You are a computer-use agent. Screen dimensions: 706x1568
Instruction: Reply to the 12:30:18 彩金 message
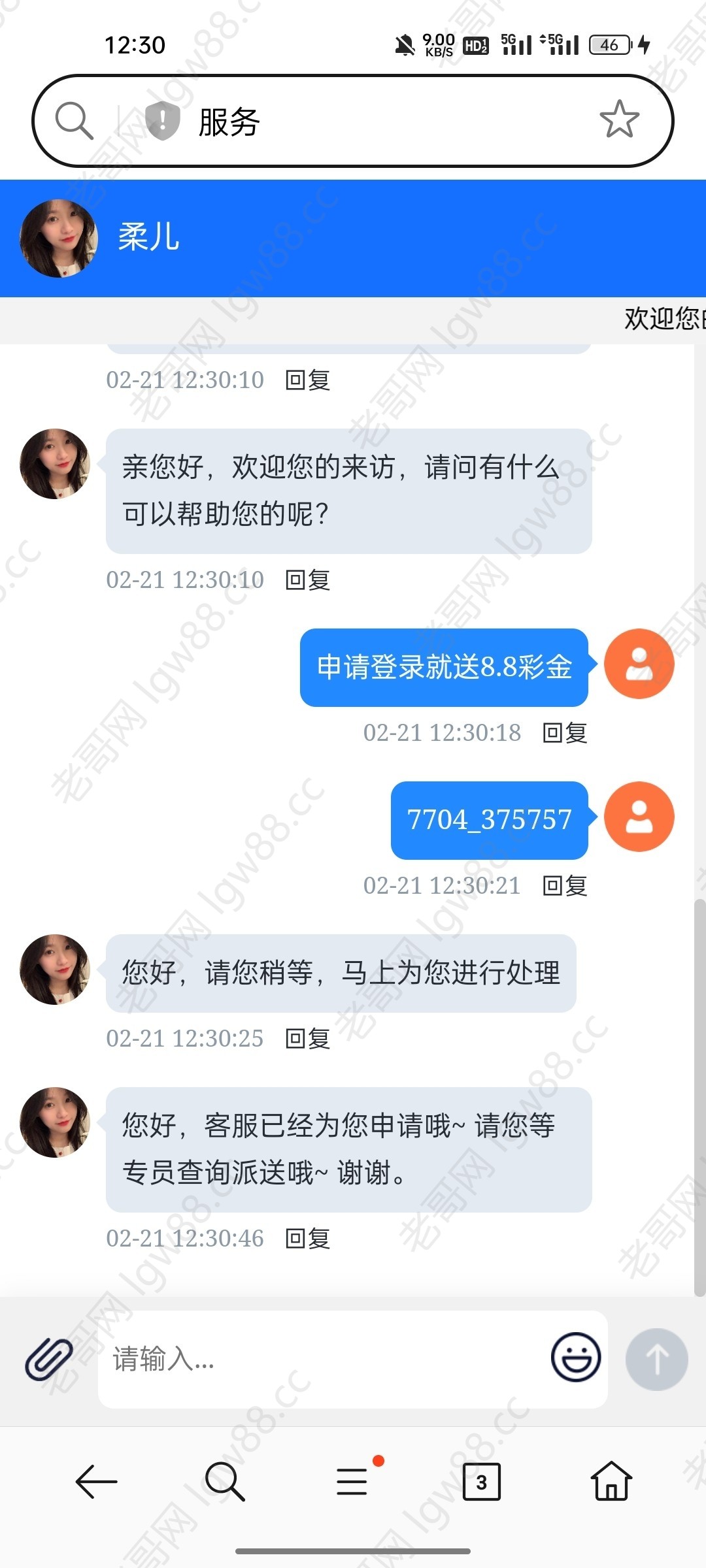[565, 733]
